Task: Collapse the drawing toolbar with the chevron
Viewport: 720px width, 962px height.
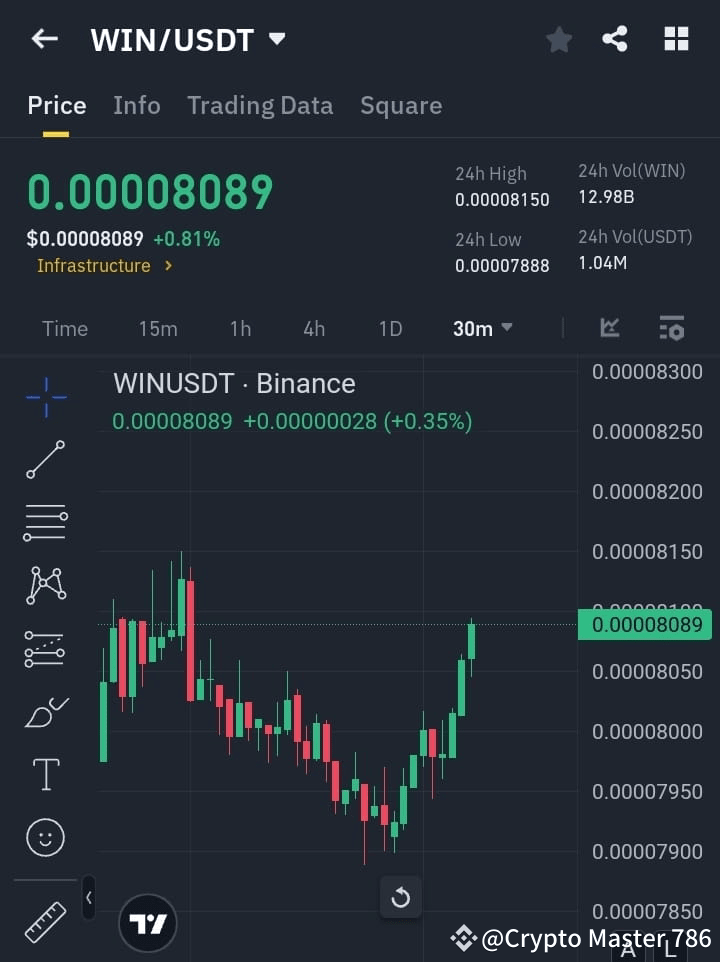Action: [88, 897]
